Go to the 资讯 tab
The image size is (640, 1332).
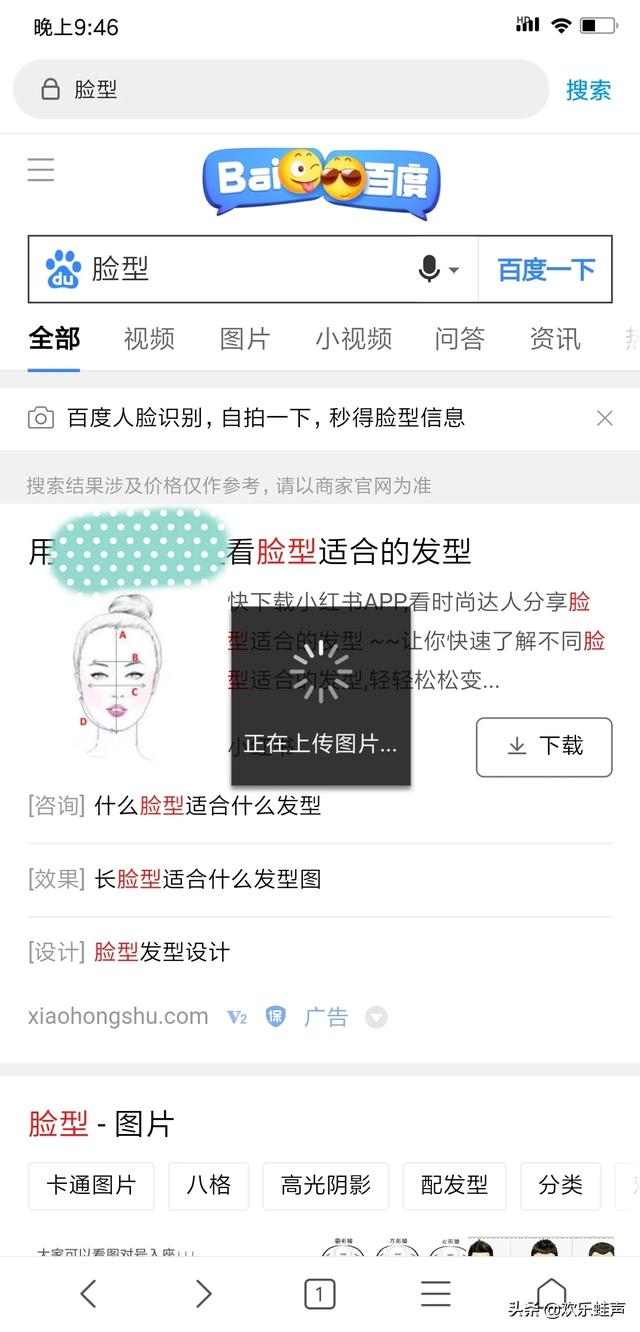click(555, 339)
